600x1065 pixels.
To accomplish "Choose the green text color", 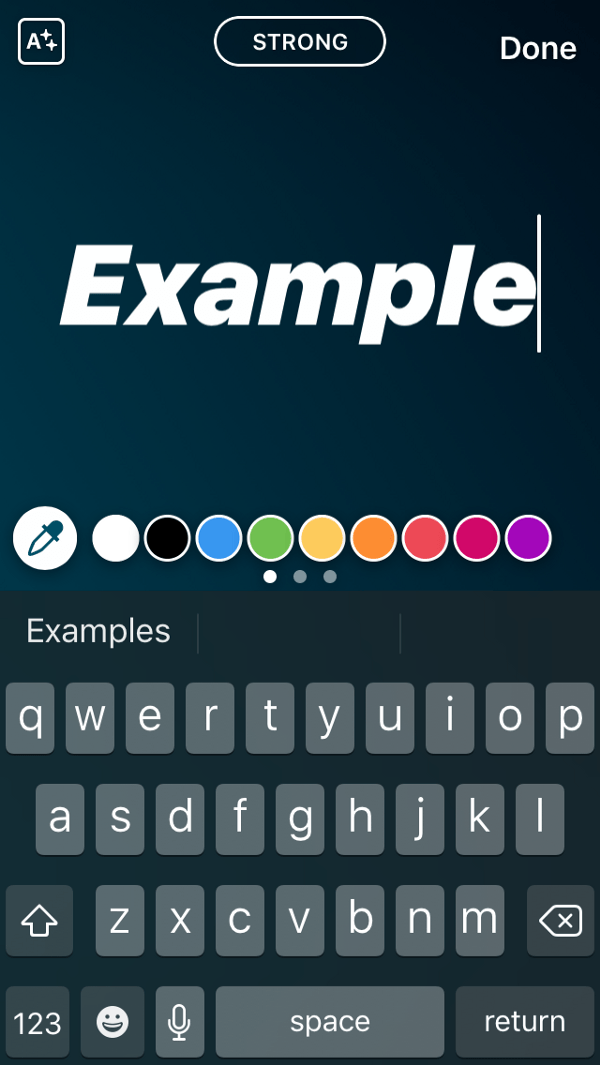I will (x=270, y=538).
